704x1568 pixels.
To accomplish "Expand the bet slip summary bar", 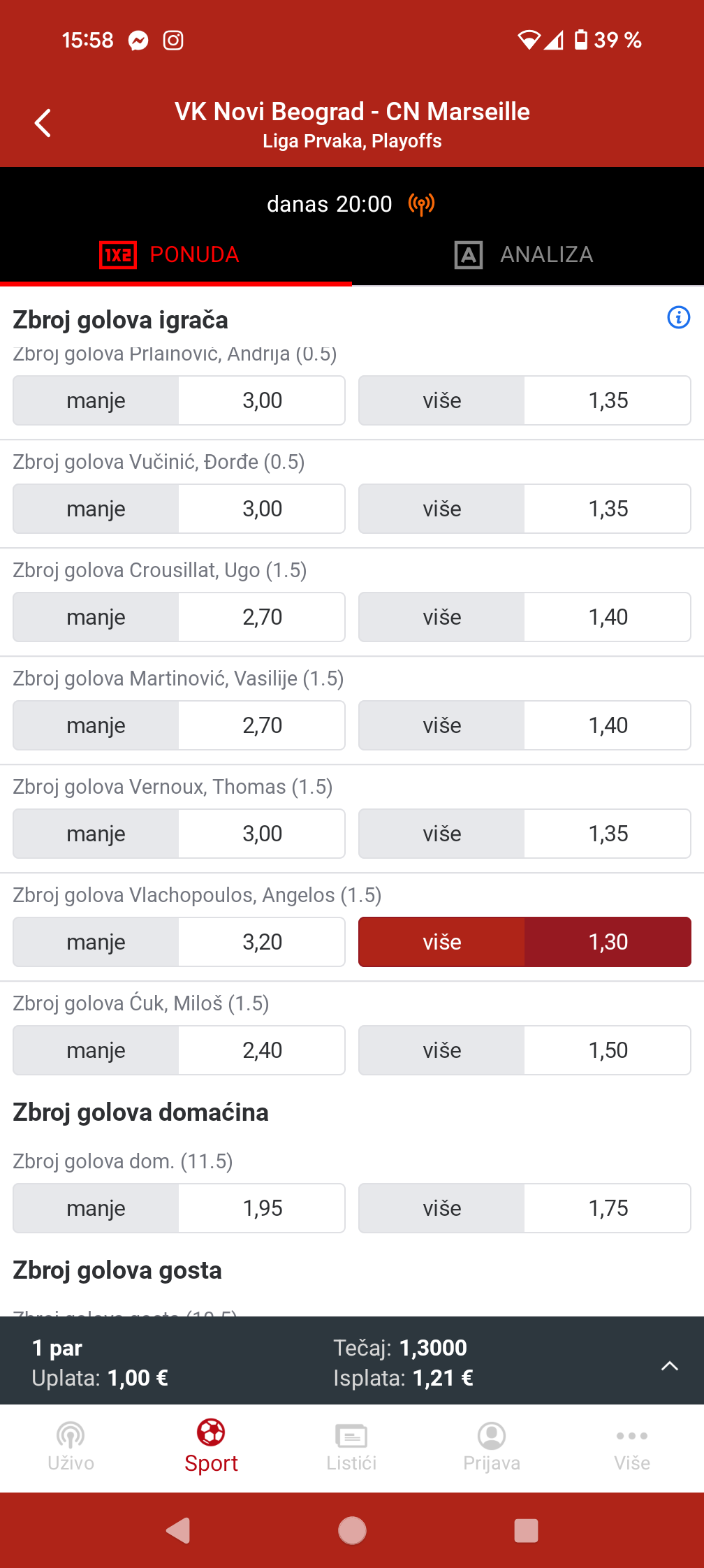I will (669, 1365).
